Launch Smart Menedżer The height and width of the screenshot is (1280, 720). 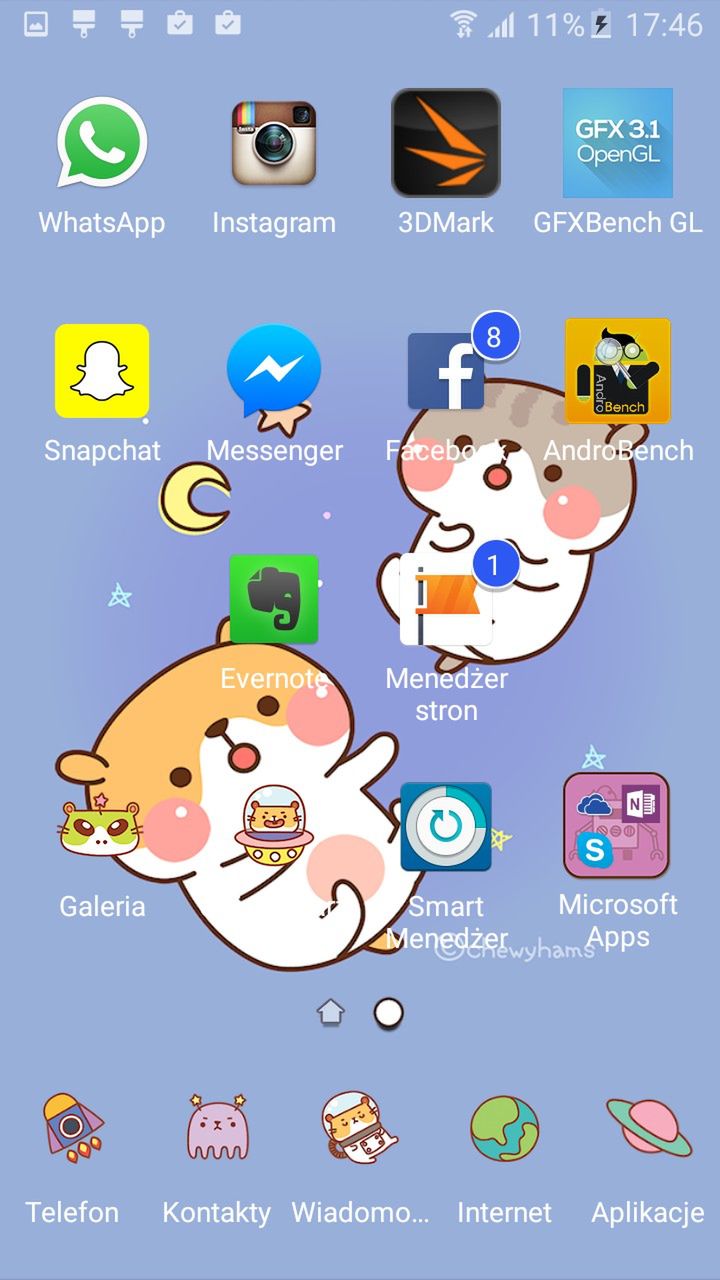point(446,827)
